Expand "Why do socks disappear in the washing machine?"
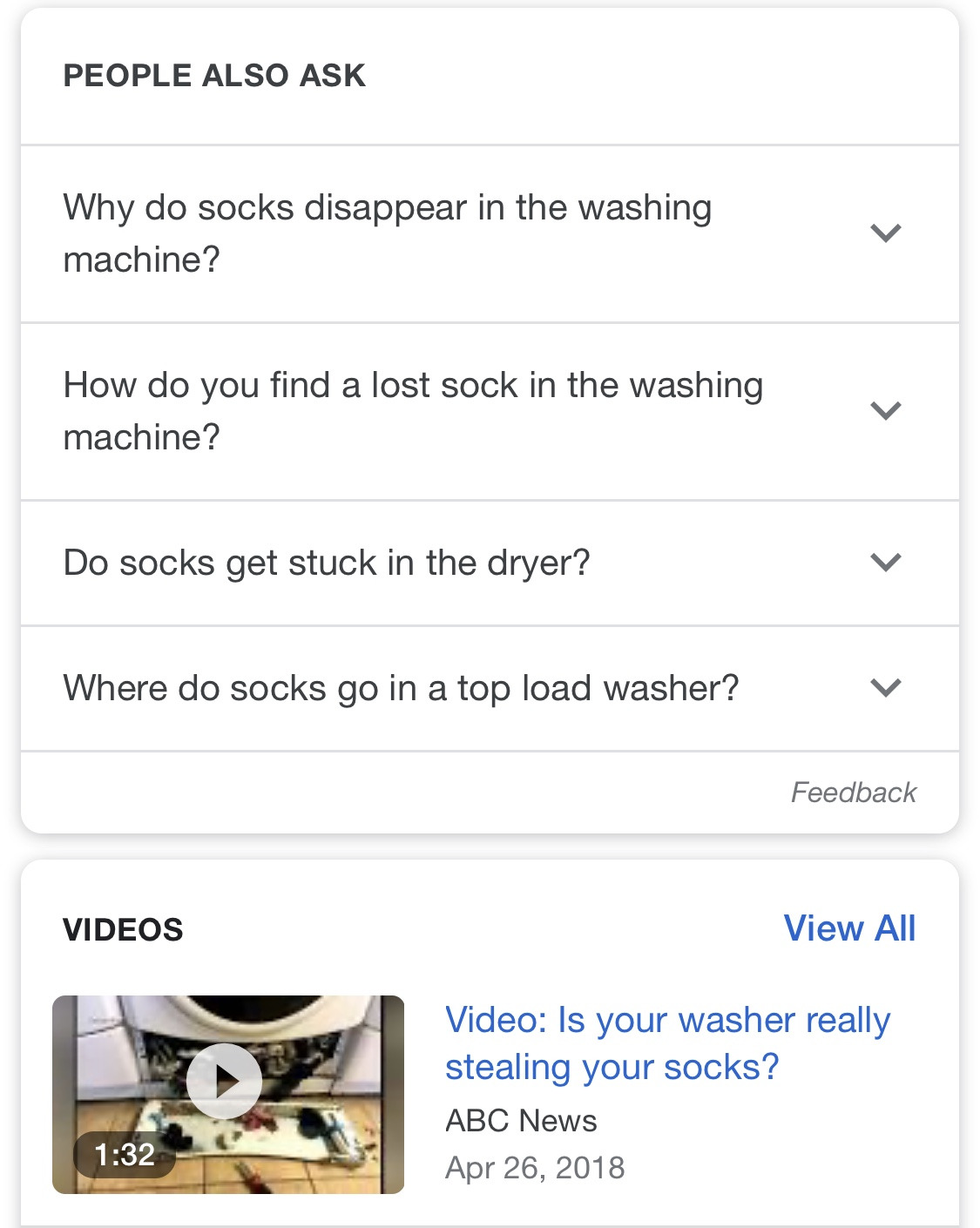The width and height of the screenshot is (980, 1228). click(490, 233)
